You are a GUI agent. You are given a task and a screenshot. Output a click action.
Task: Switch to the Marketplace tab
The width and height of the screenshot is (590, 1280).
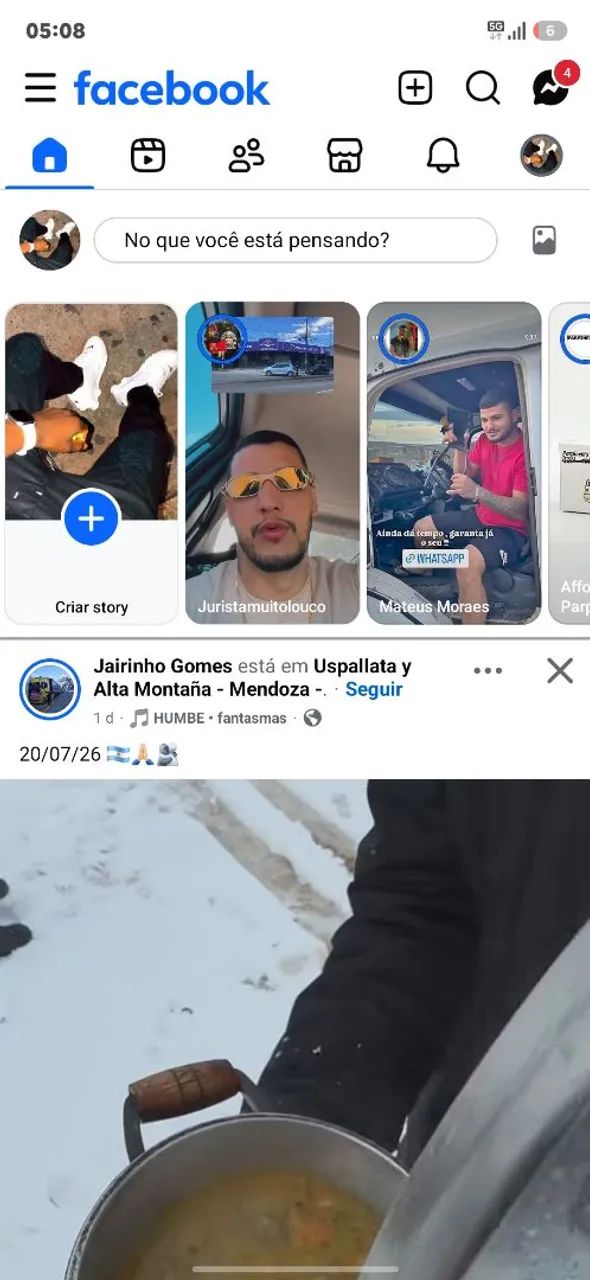tap(345, 156)
